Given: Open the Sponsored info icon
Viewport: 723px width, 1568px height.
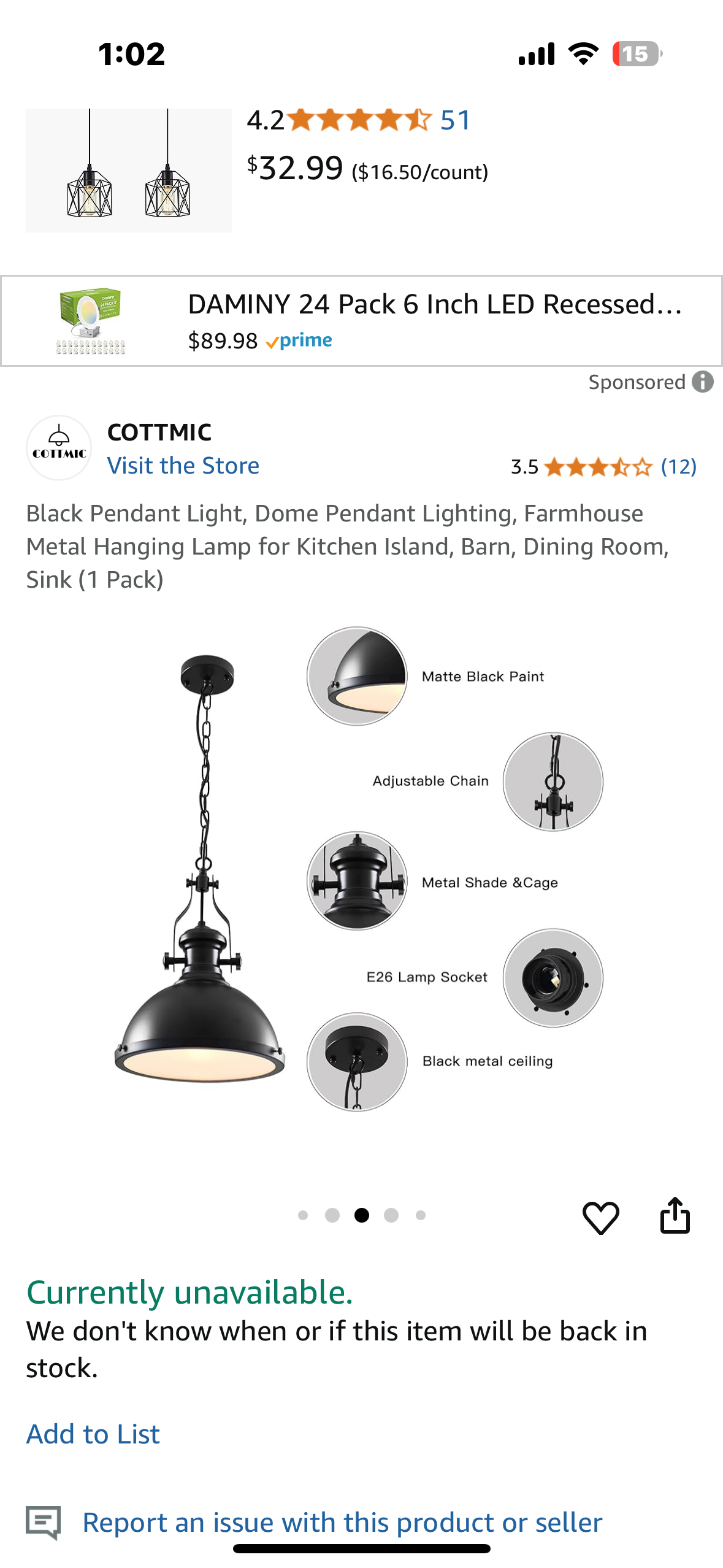Looking at the screenshot, I should coord(703,382).
